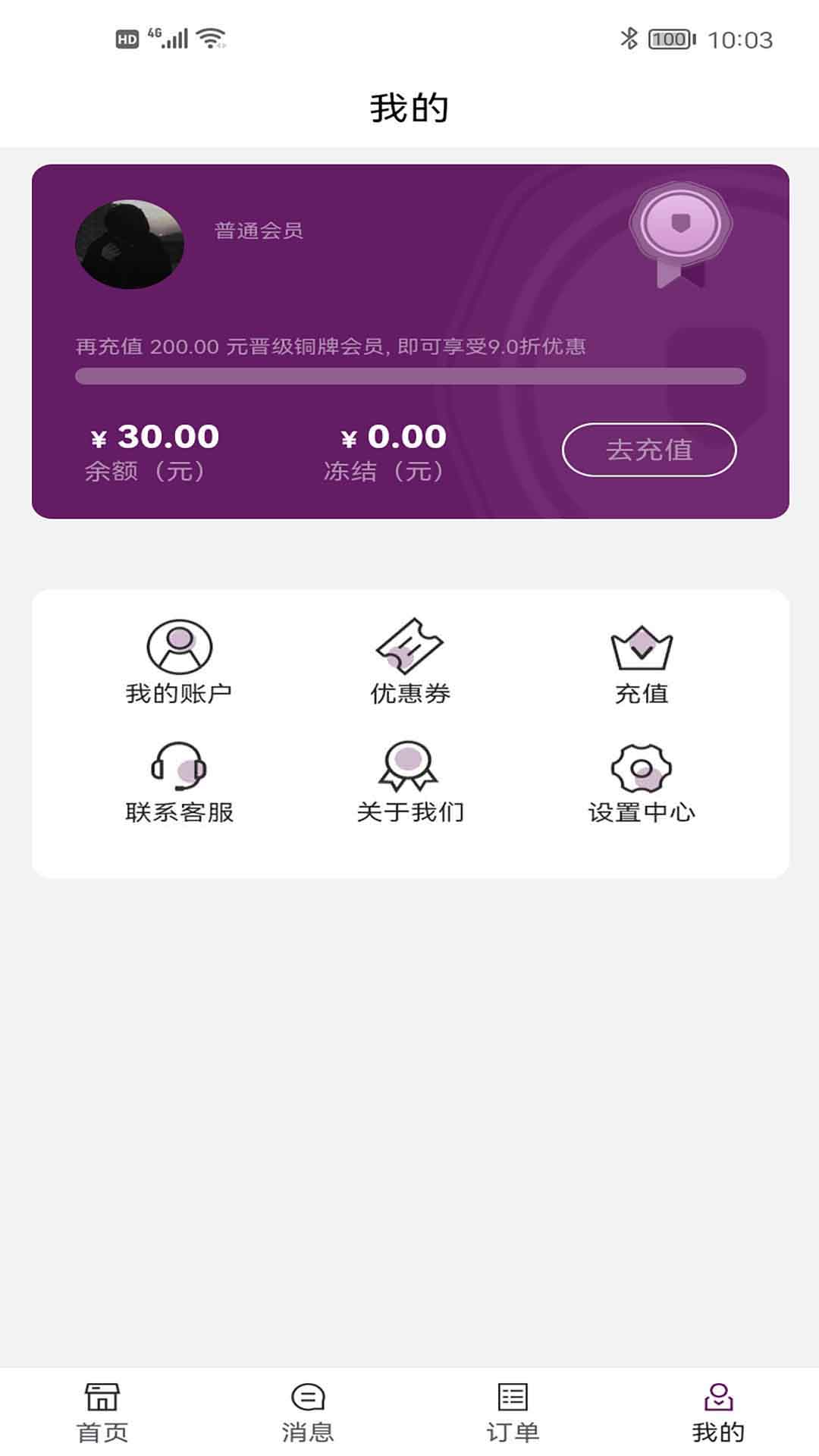Open the 充值 crown entry
819x1456 pixels.
[x=642, y=661]
